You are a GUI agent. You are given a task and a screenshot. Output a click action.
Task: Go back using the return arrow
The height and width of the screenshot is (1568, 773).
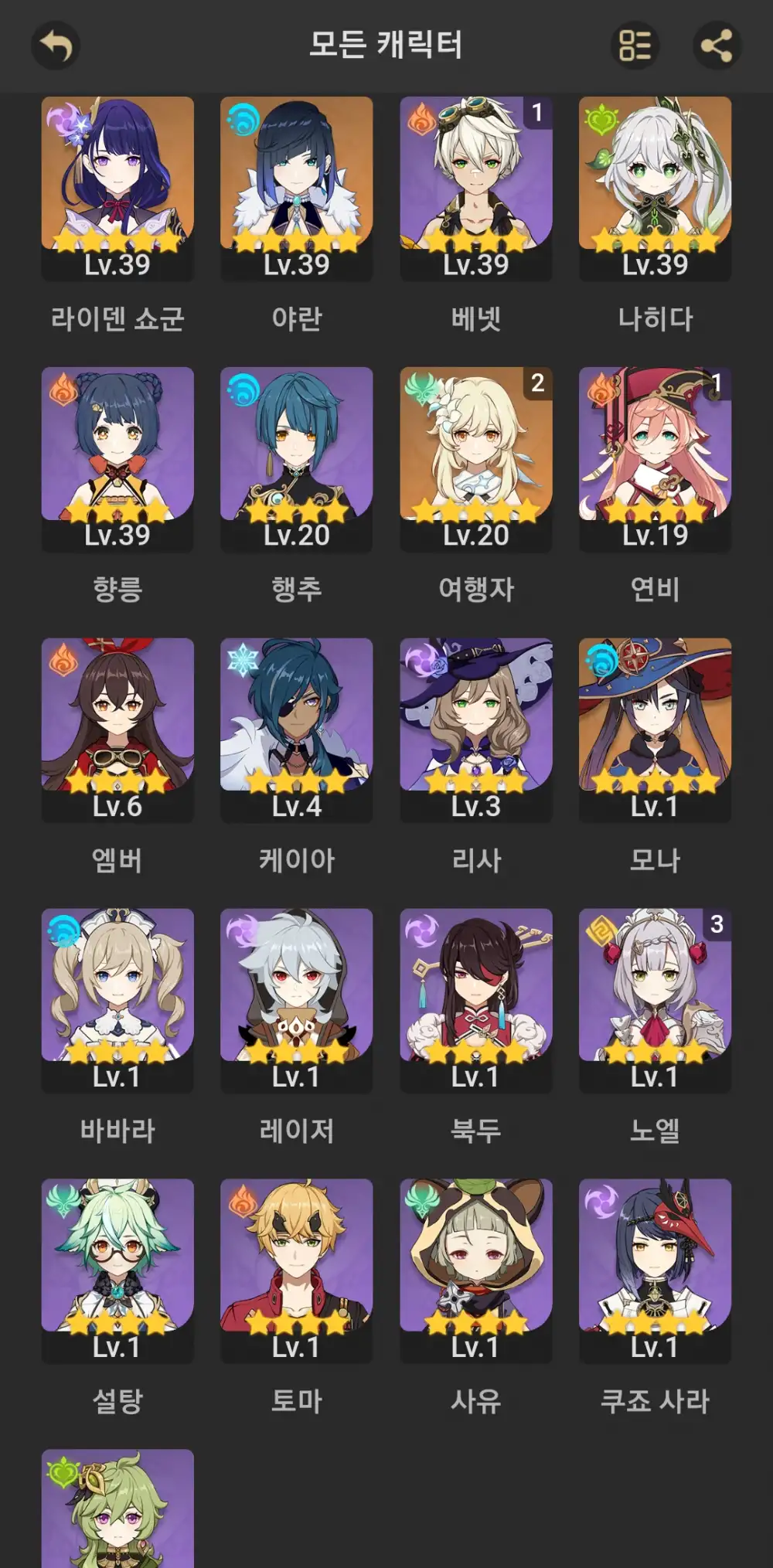56,46
